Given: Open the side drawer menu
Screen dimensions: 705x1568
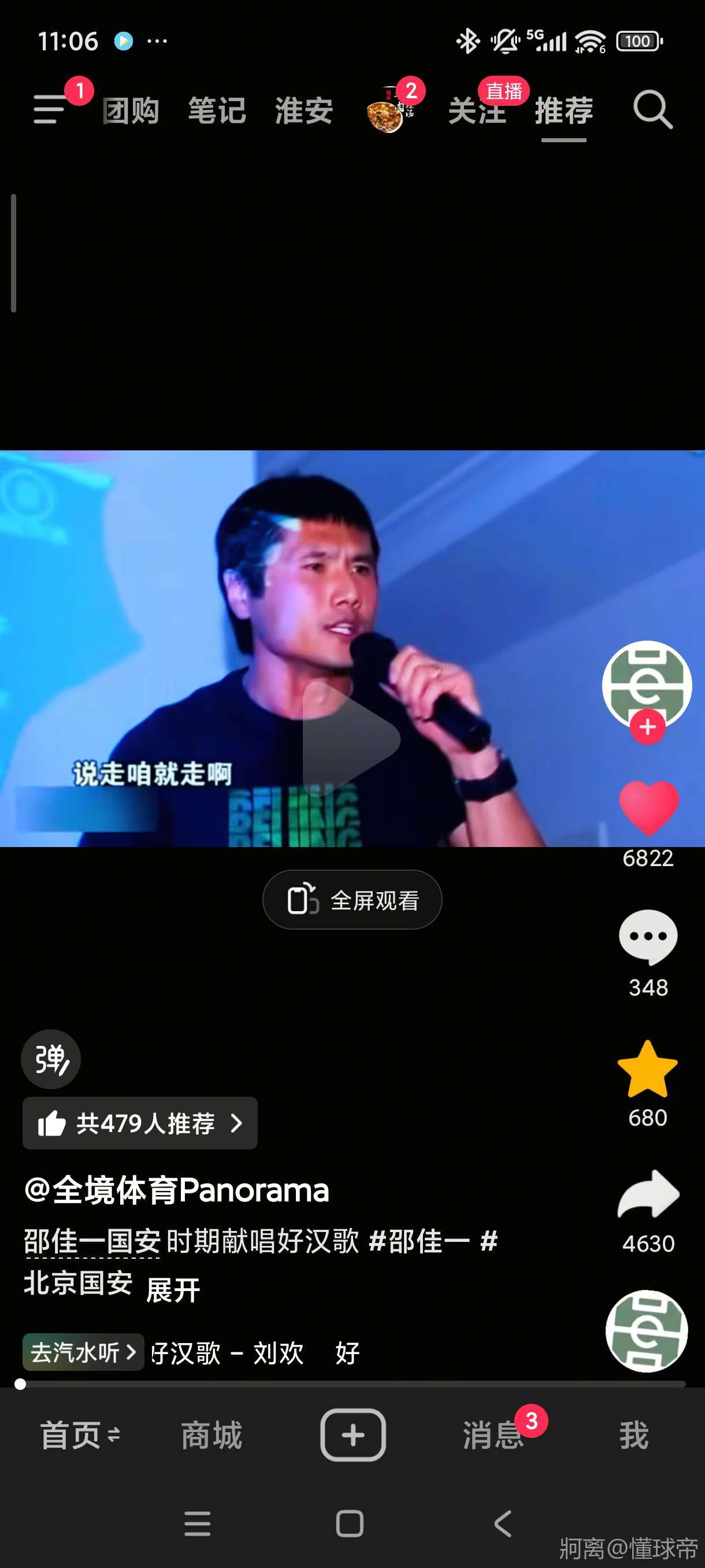Looking at the screenshot, I should 49,110.
